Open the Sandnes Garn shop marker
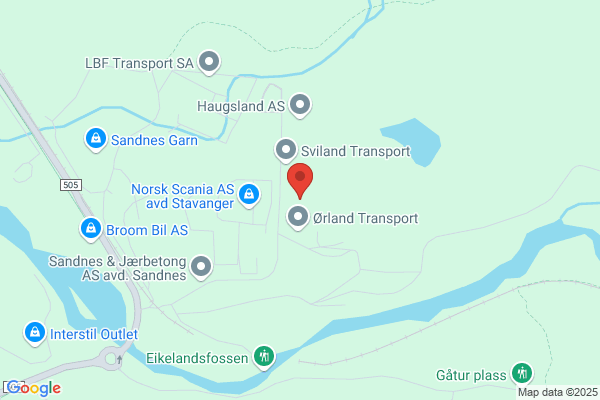The width and height of the screenshot is (600, 400). tap(96, 140)
